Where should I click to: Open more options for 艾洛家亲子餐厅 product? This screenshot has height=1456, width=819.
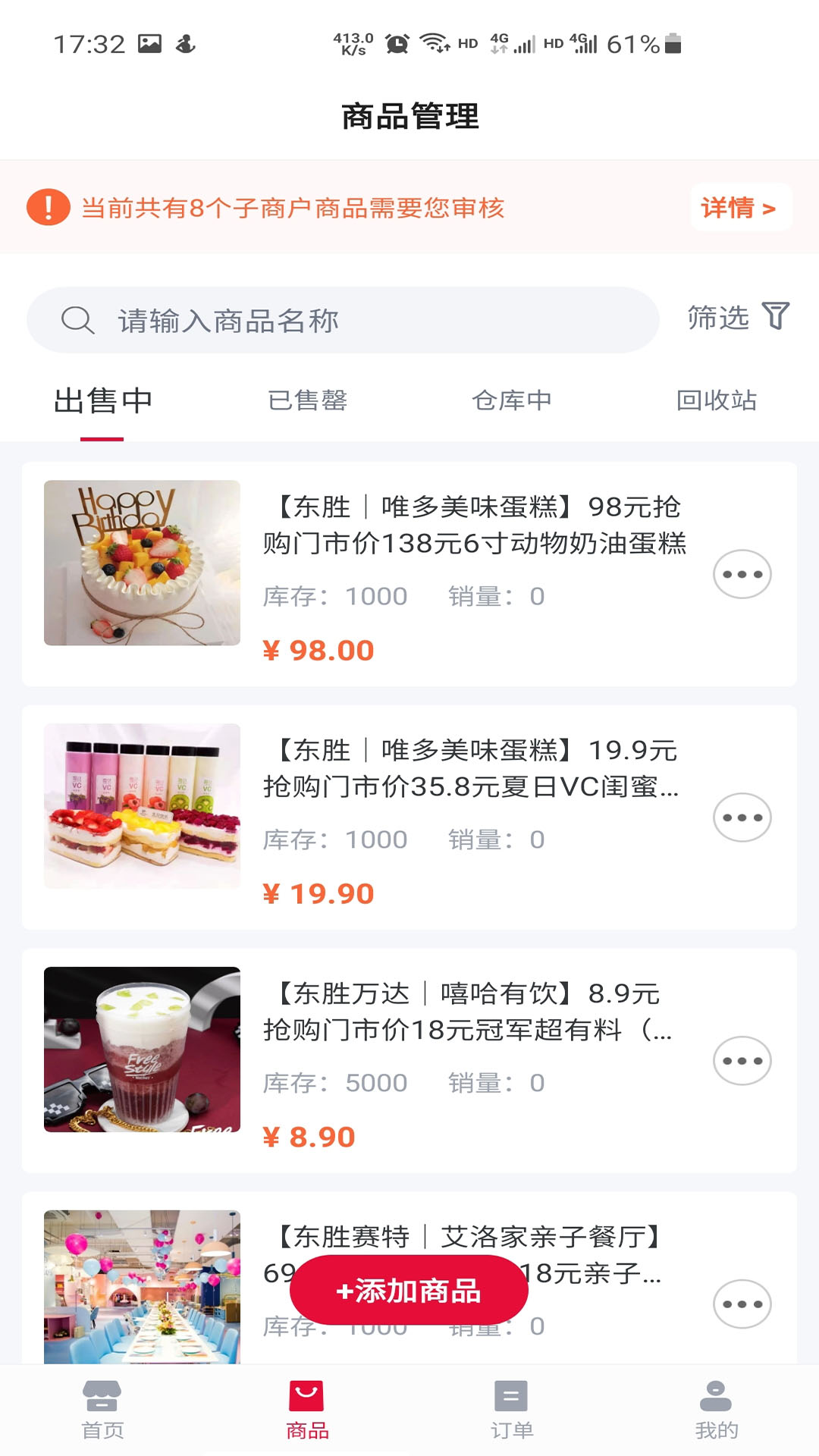(x=742, y=1304)
